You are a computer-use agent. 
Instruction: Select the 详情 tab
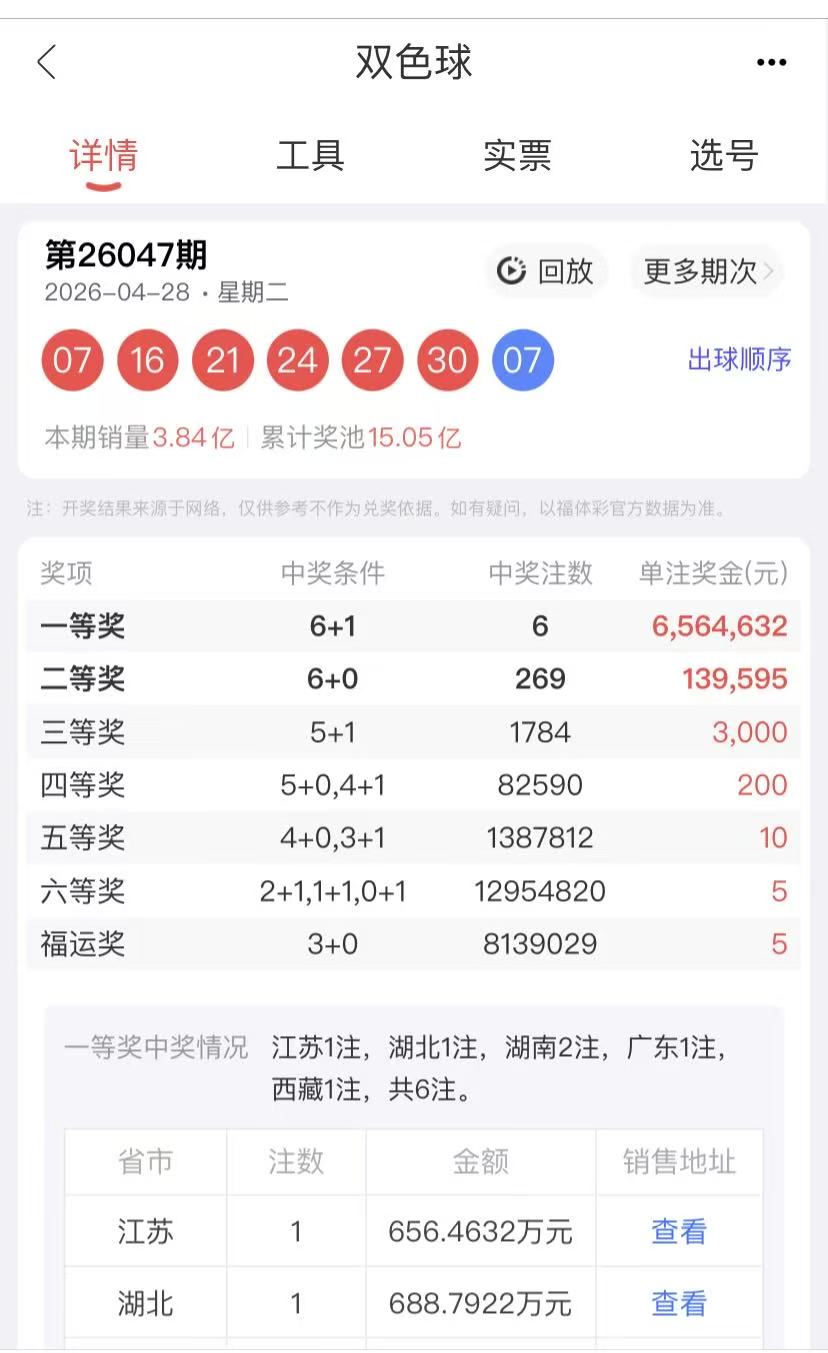coord(103,157)
